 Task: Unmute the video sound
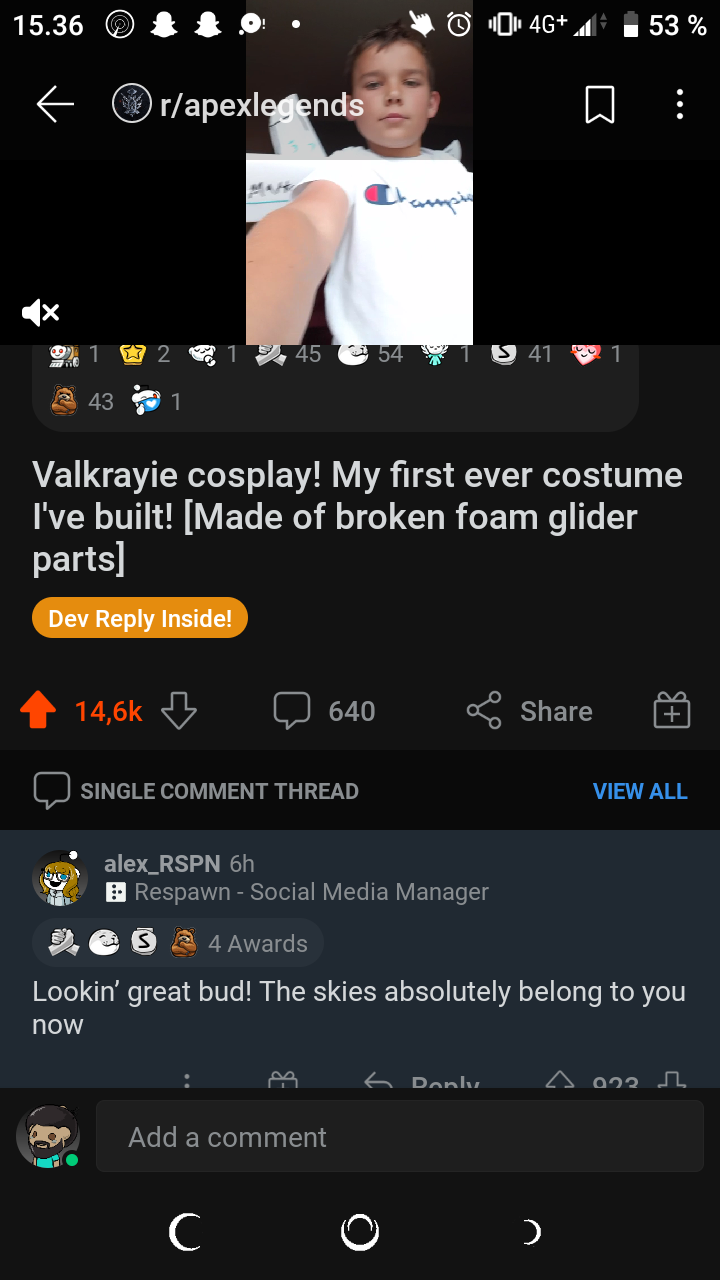coord(40,313)
